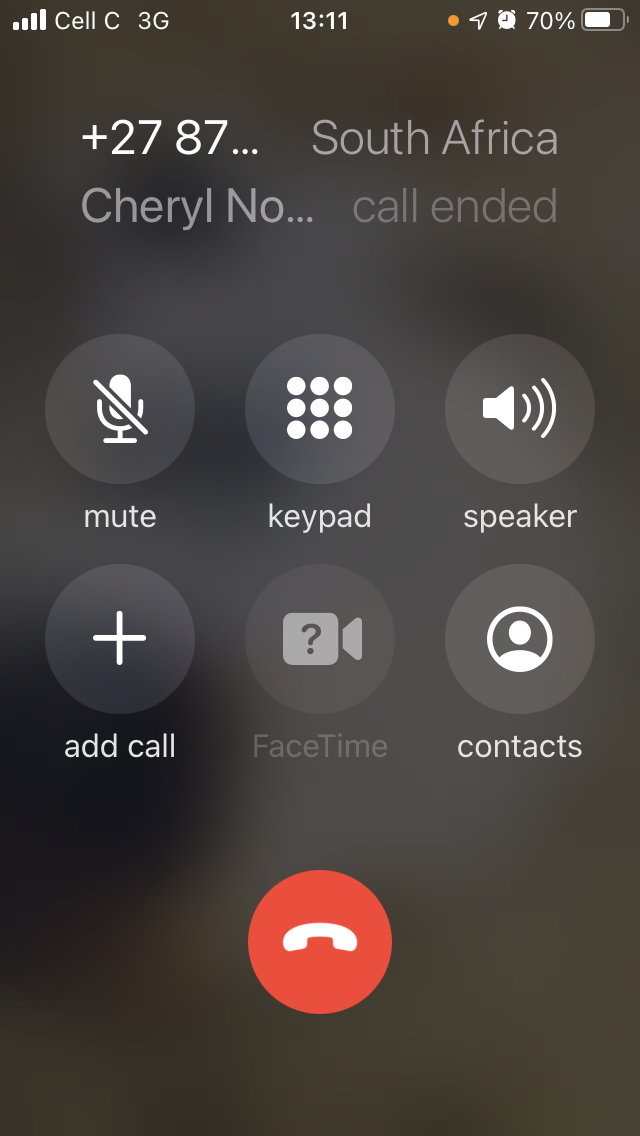Tap the red end call button
This screenshot has width=640, height=1136.
click(x=320, y=942)
